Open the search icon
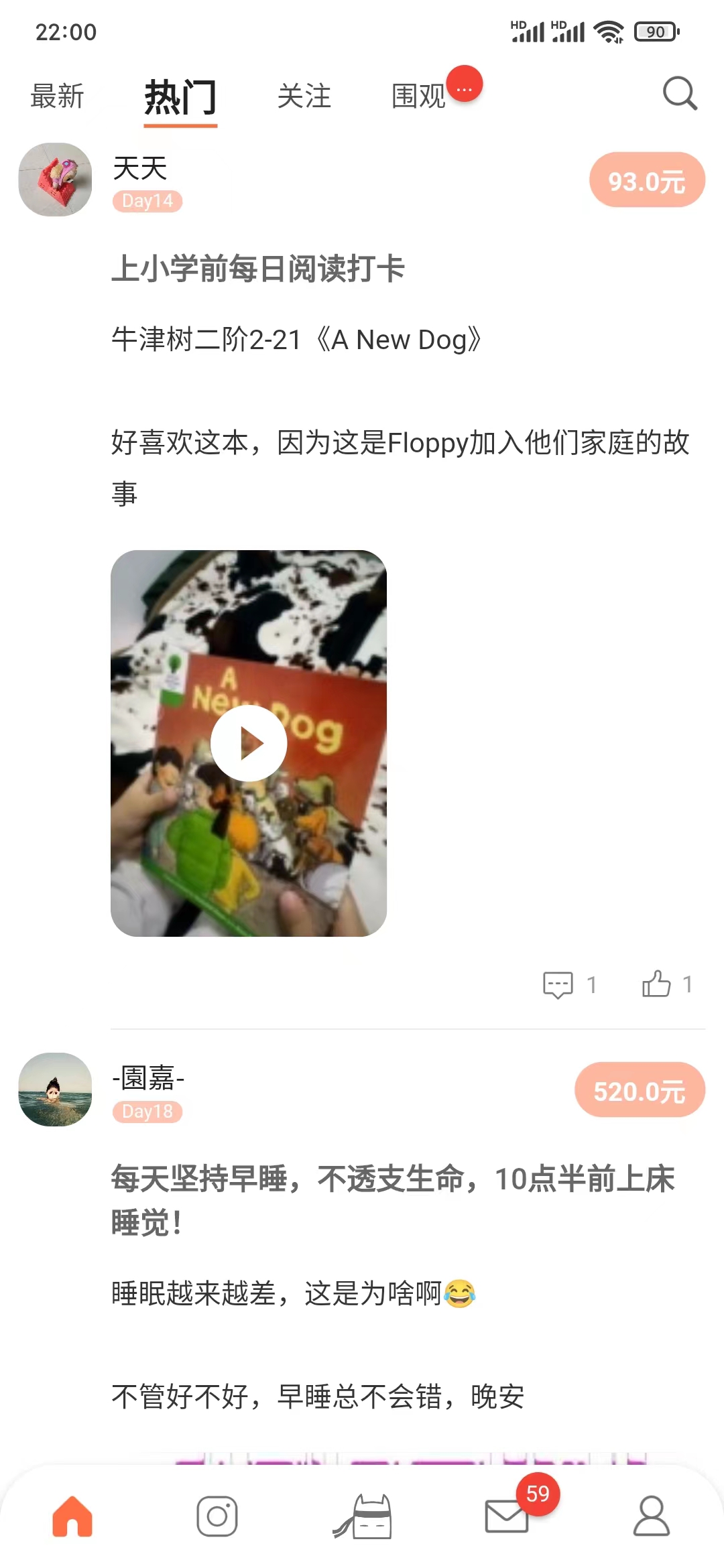Viewport: 724px width, 1568px height. [680, 94]
